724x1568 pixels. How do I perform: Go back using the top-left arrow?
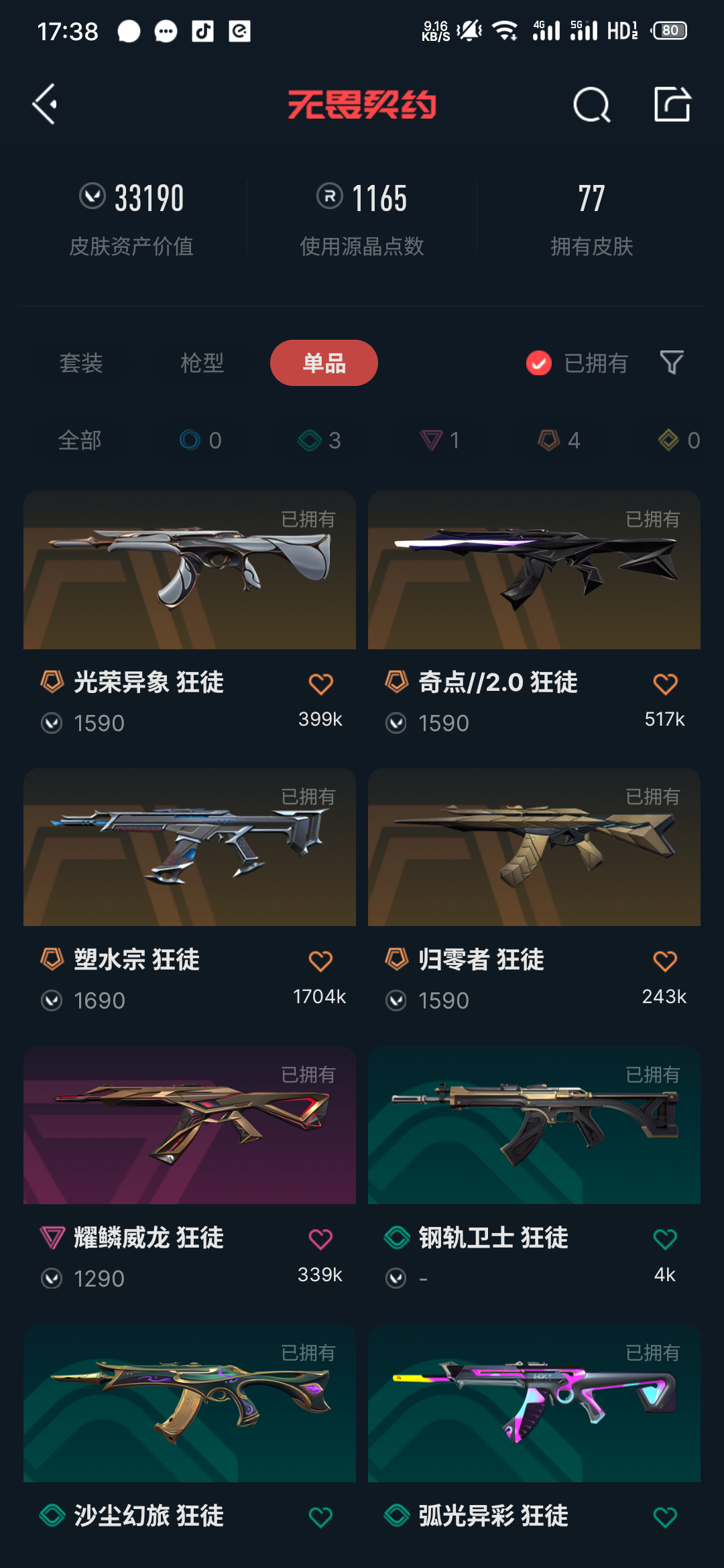45,105
